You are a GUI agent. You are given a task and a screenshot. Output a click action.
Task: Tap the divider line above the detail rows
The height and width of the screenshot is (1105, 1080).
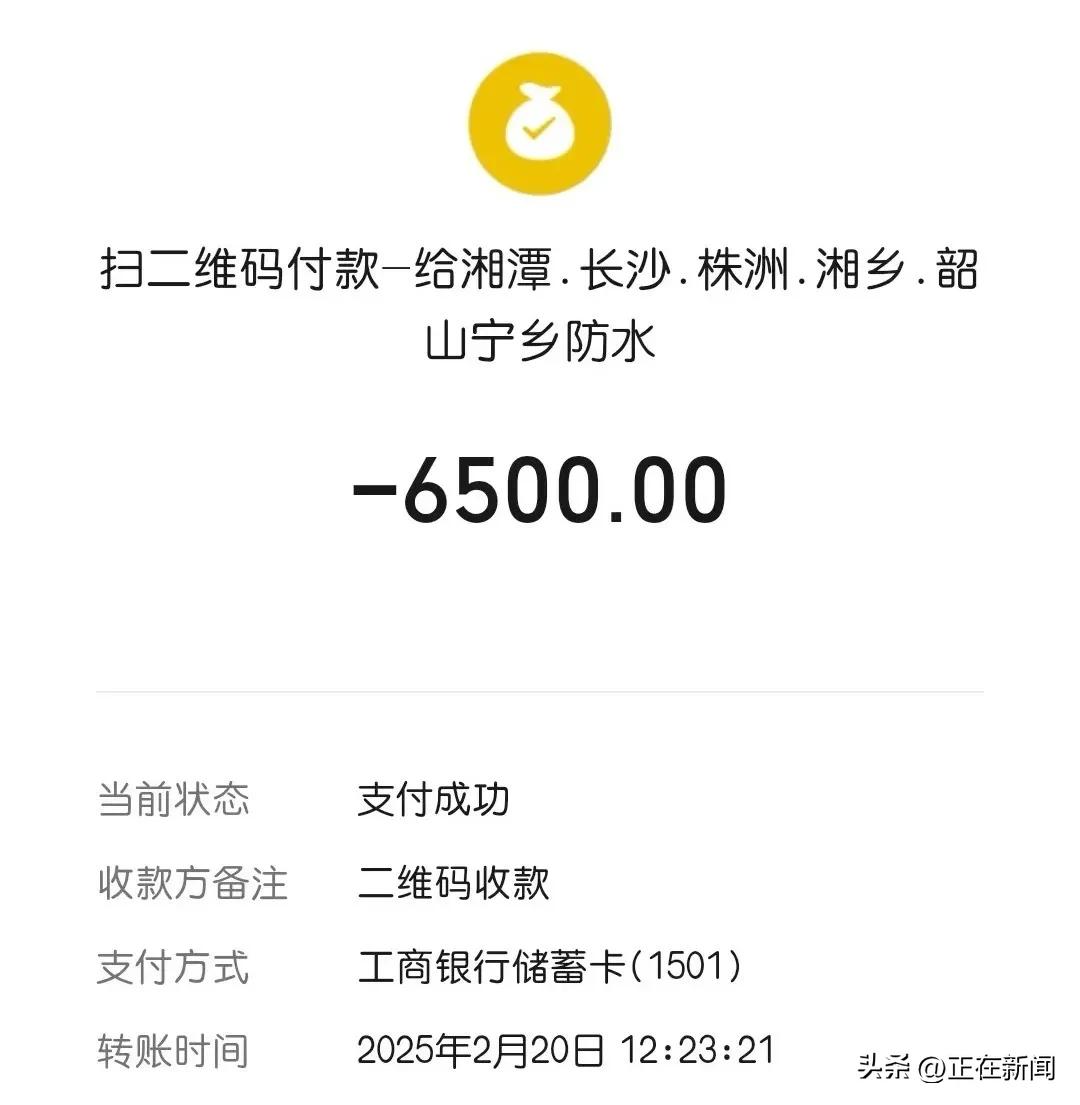540,690
